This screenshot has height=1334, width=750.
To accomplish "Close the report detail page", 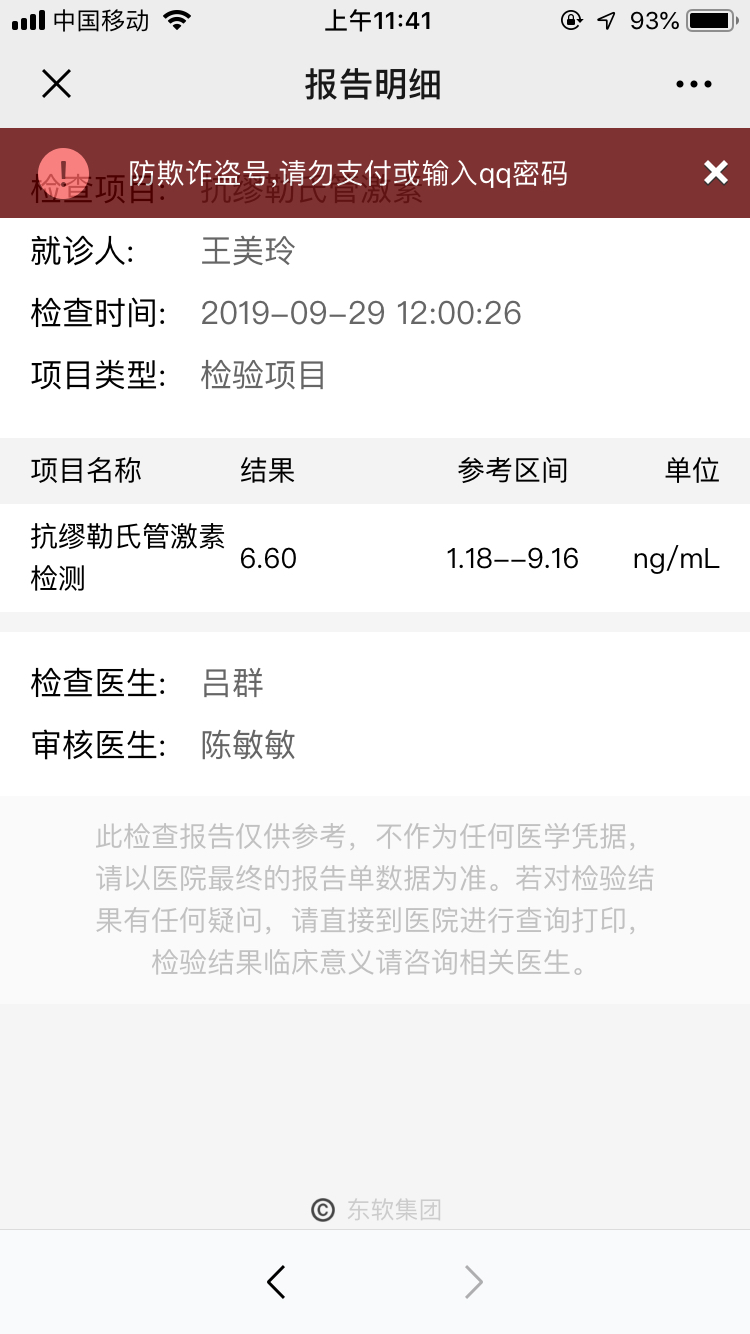I will click(x=57, y=84).
